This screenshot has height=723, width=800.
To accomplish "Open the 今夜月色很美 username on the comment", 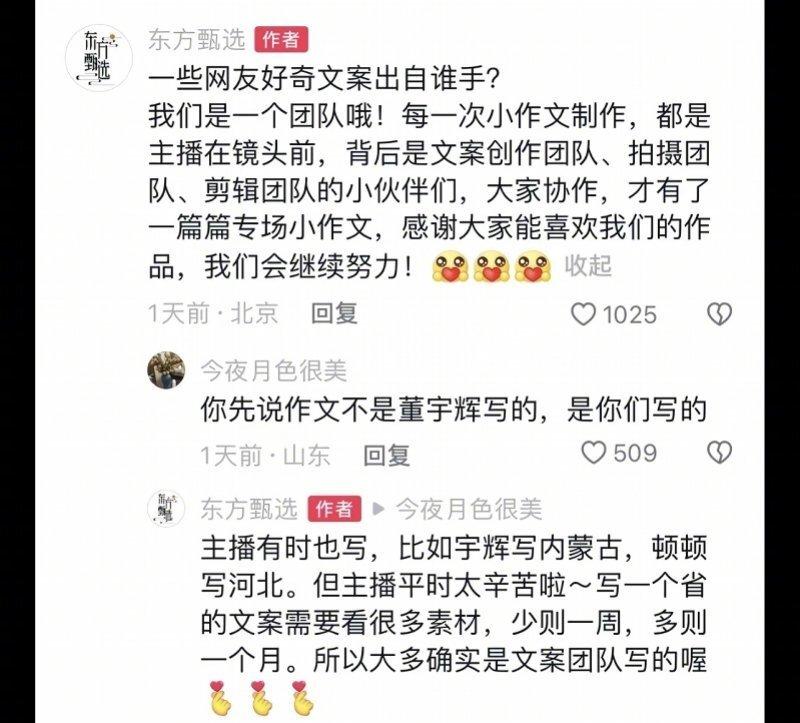I will [273, 371].
